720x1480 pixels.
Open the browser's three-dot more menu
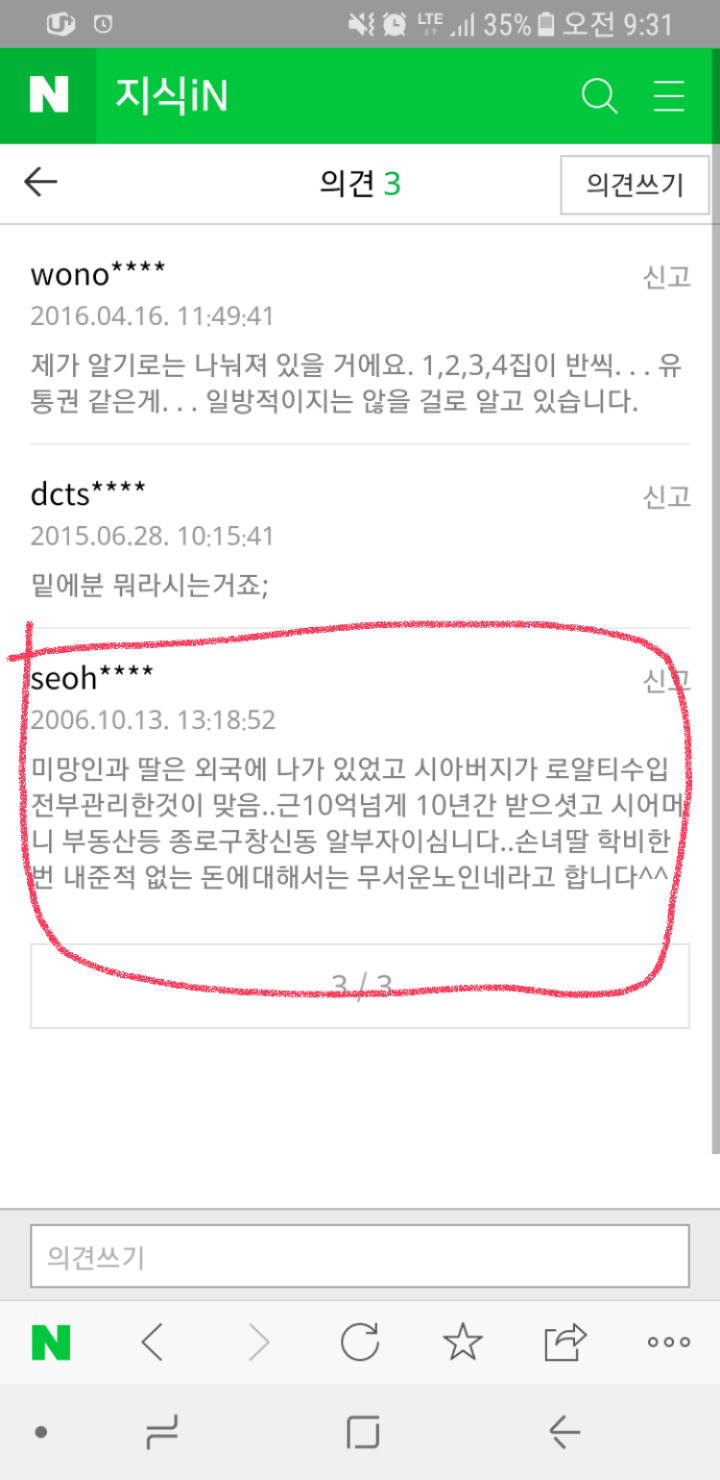(668, 1343)
